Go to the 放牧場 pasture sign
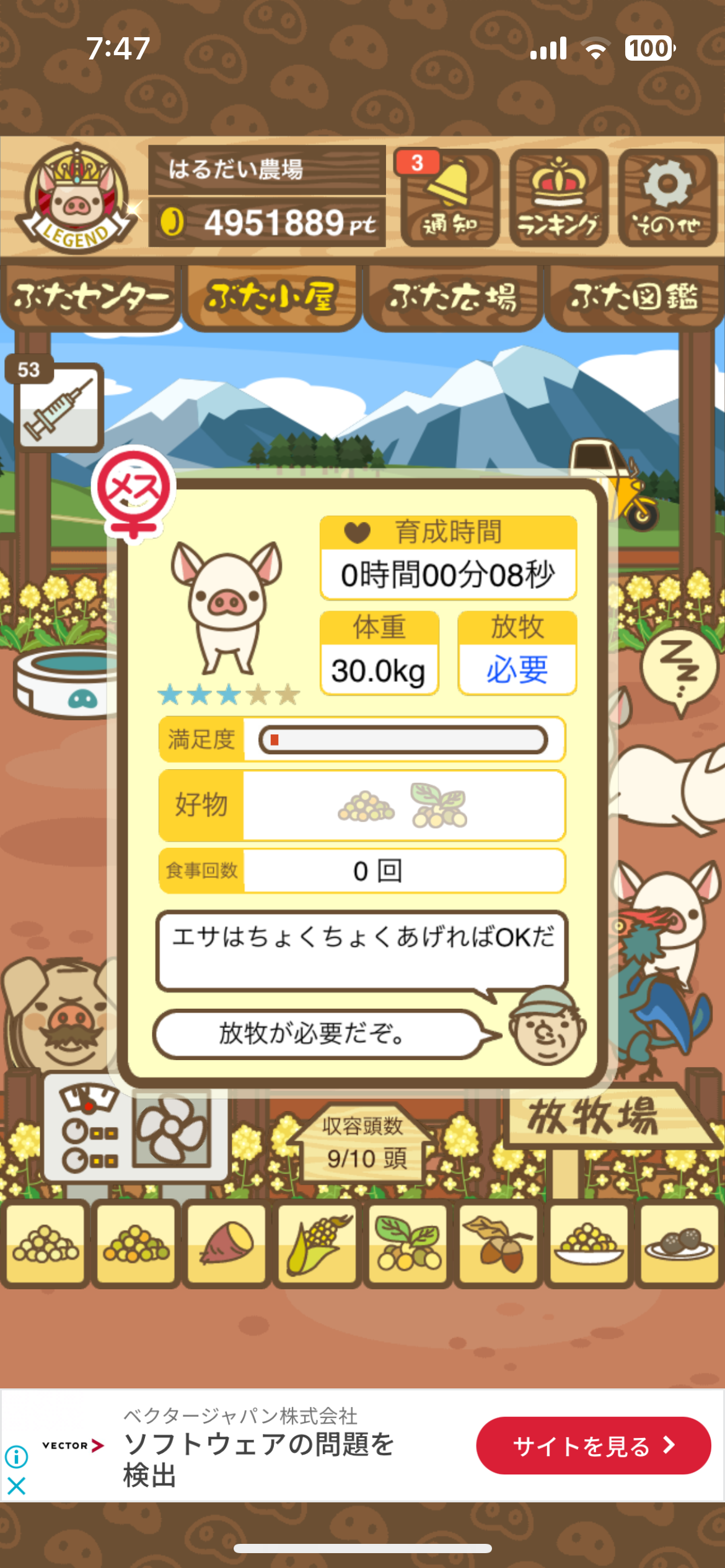The height and width of the screenshot is (1568, 725). point(595,1117)
